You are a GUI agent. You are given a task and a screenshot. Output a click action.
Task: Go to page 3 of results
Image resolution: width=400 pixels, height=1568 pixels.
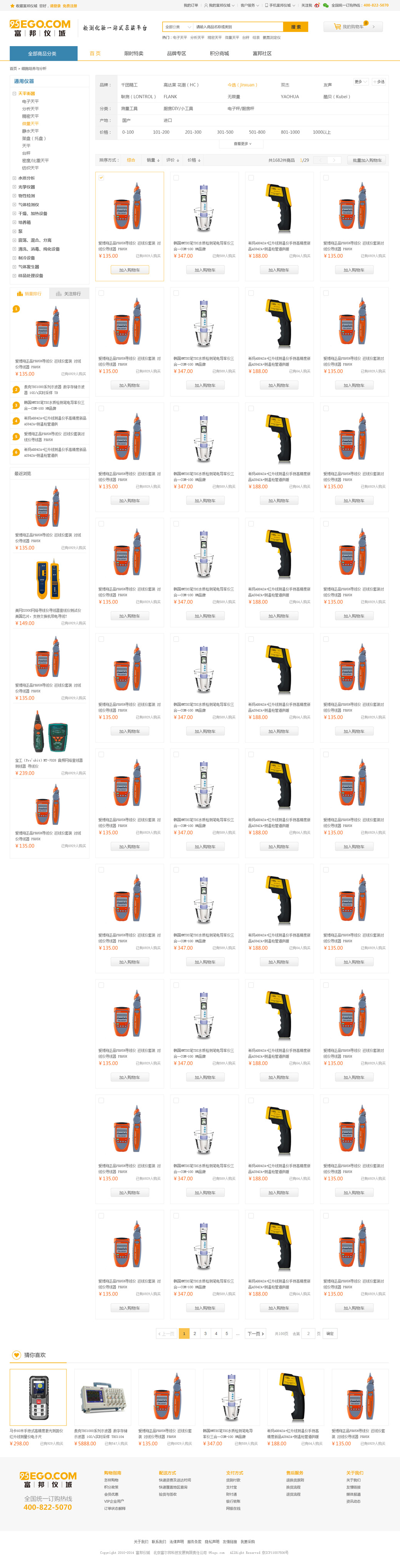205,1334
